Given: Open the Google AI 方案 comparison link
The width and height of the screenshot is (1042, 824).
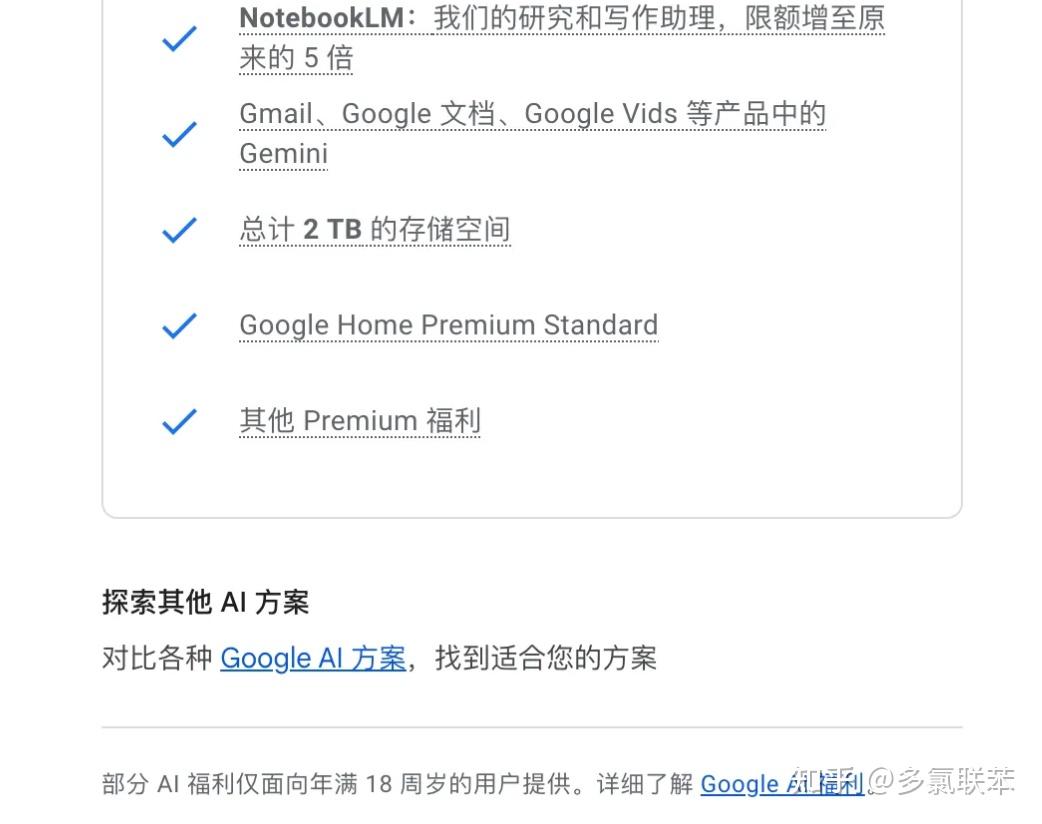Looking at the screenshot, I should point(313,658).
